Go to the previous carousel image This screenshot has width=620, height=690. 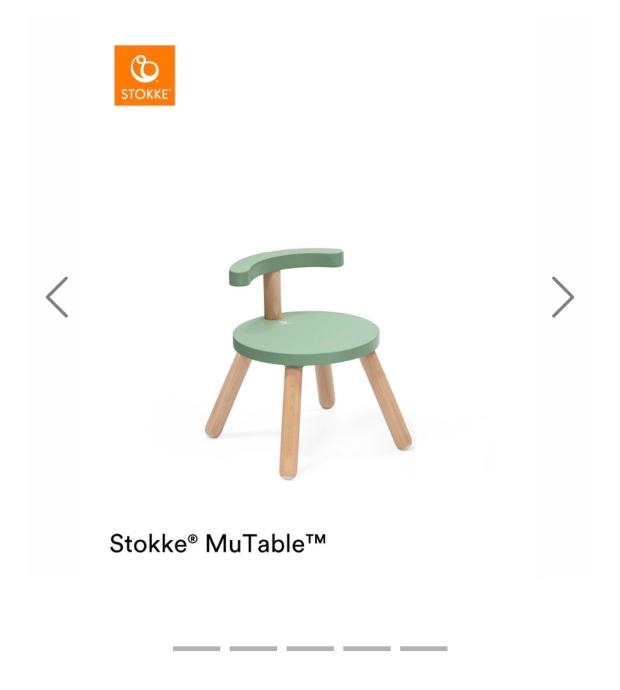[57, 297]
